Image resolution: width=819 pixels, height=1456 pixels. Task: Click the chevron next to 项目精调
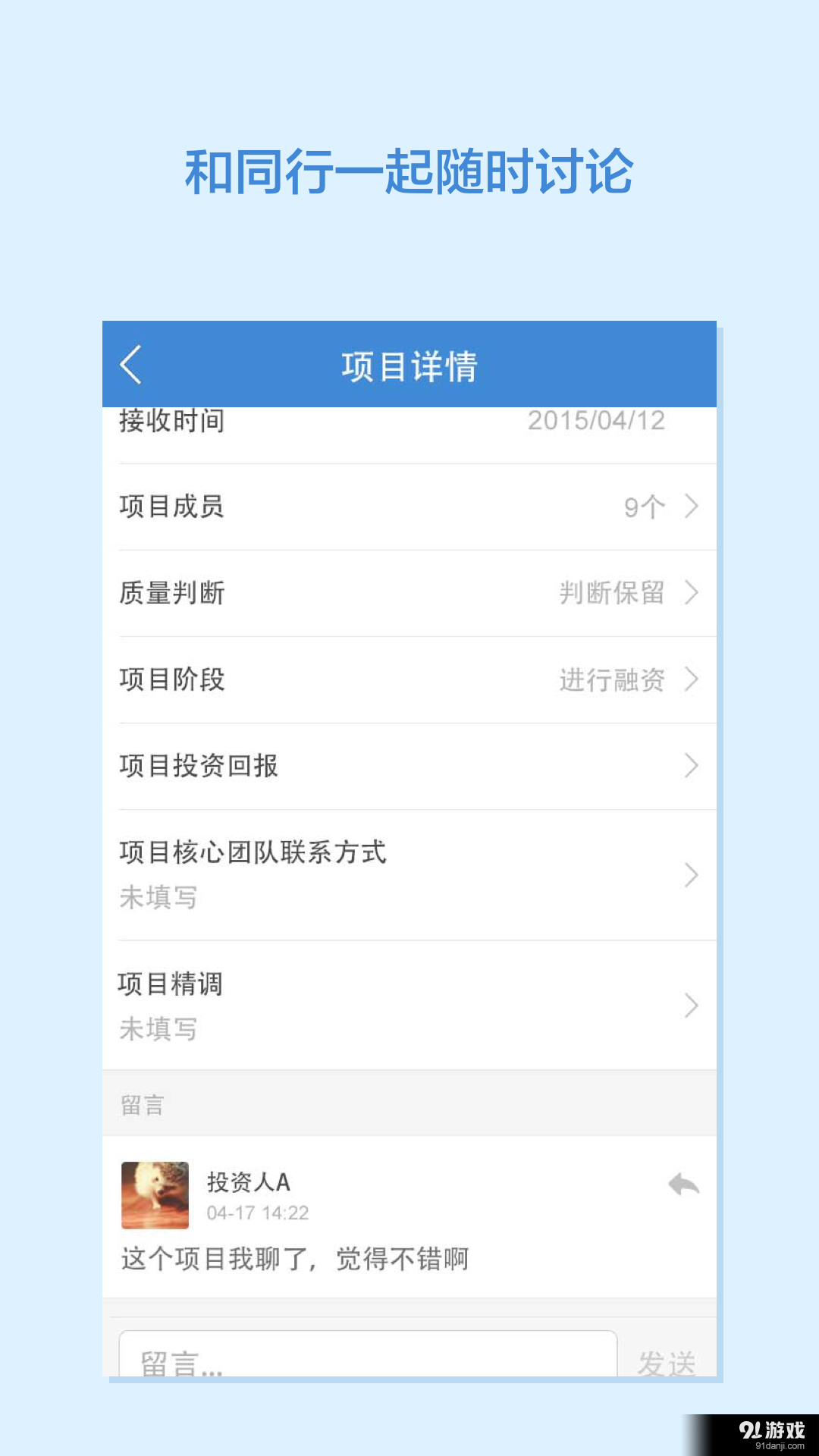[x=690, y=1006]
